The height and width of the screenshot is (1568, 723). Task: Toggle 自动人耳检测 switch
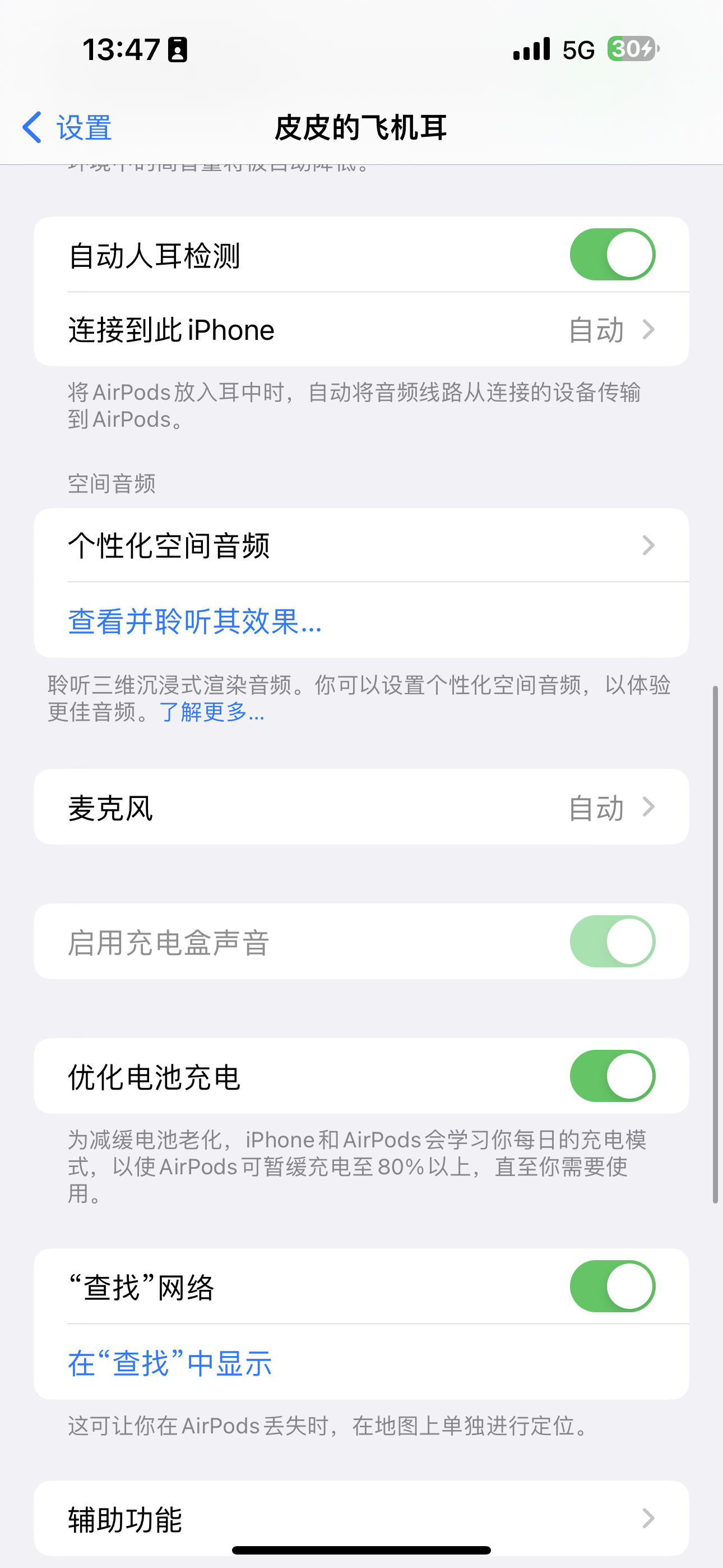(x=611, y=255)
